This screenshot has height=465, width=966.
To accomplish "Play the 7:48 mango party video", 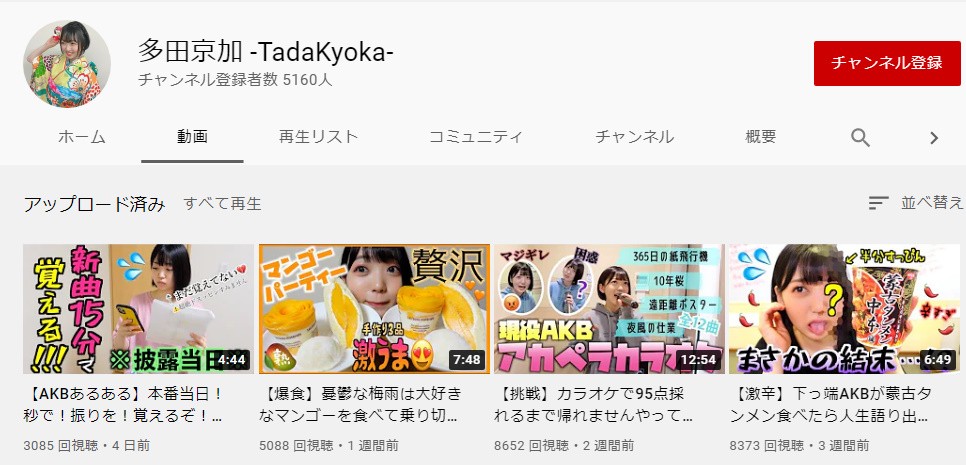I will coord(374,309).
